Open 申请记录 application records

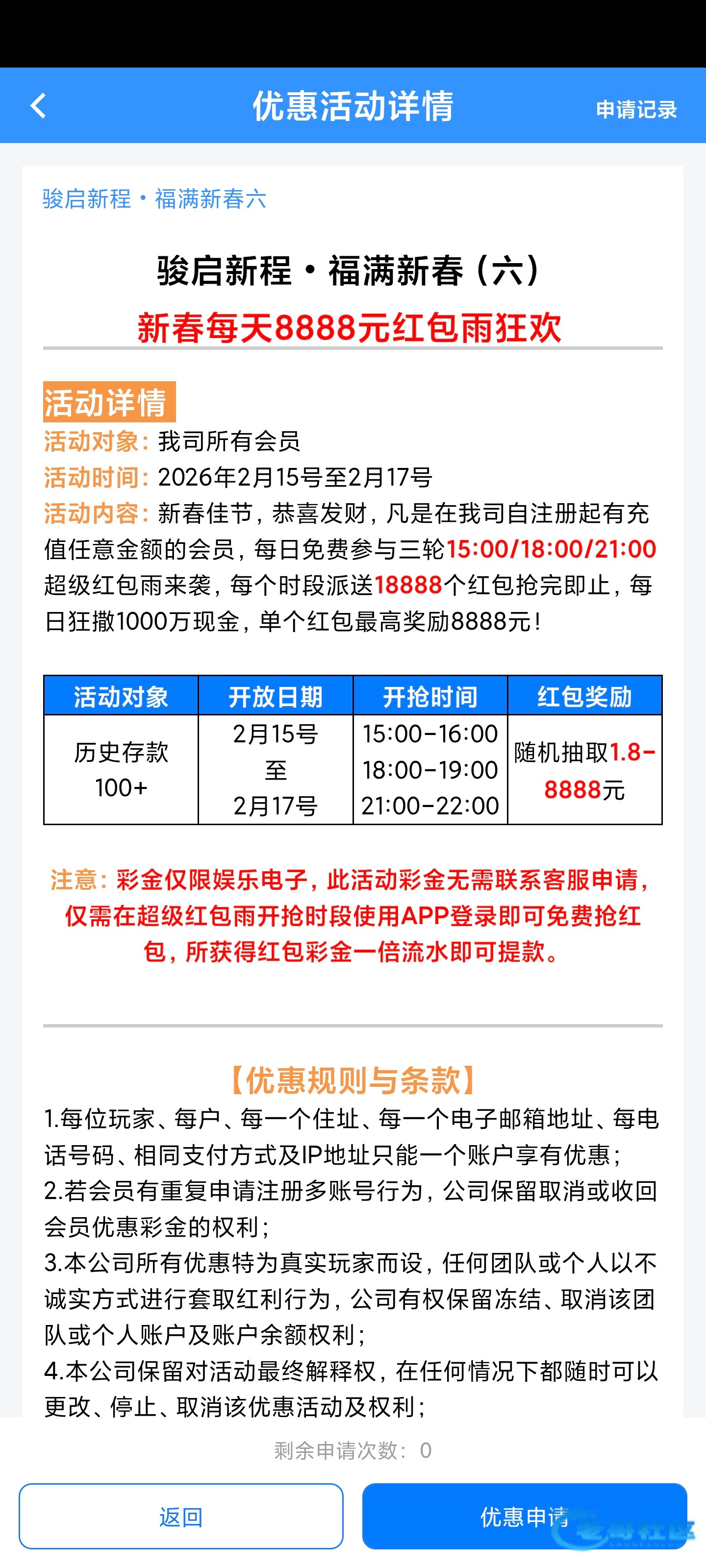[x=636, y=110]
